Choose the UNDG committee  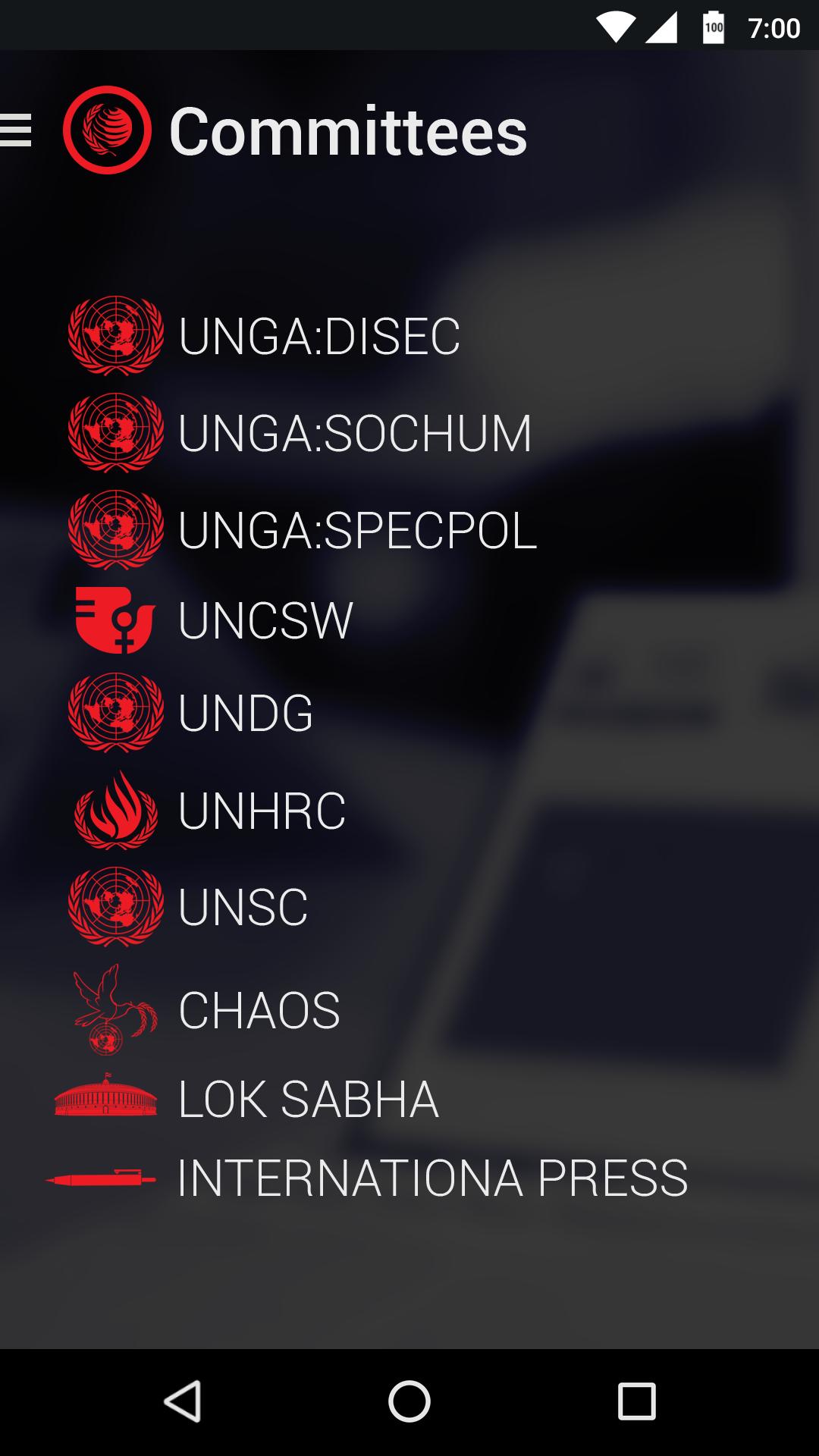[x=245, y=713]
